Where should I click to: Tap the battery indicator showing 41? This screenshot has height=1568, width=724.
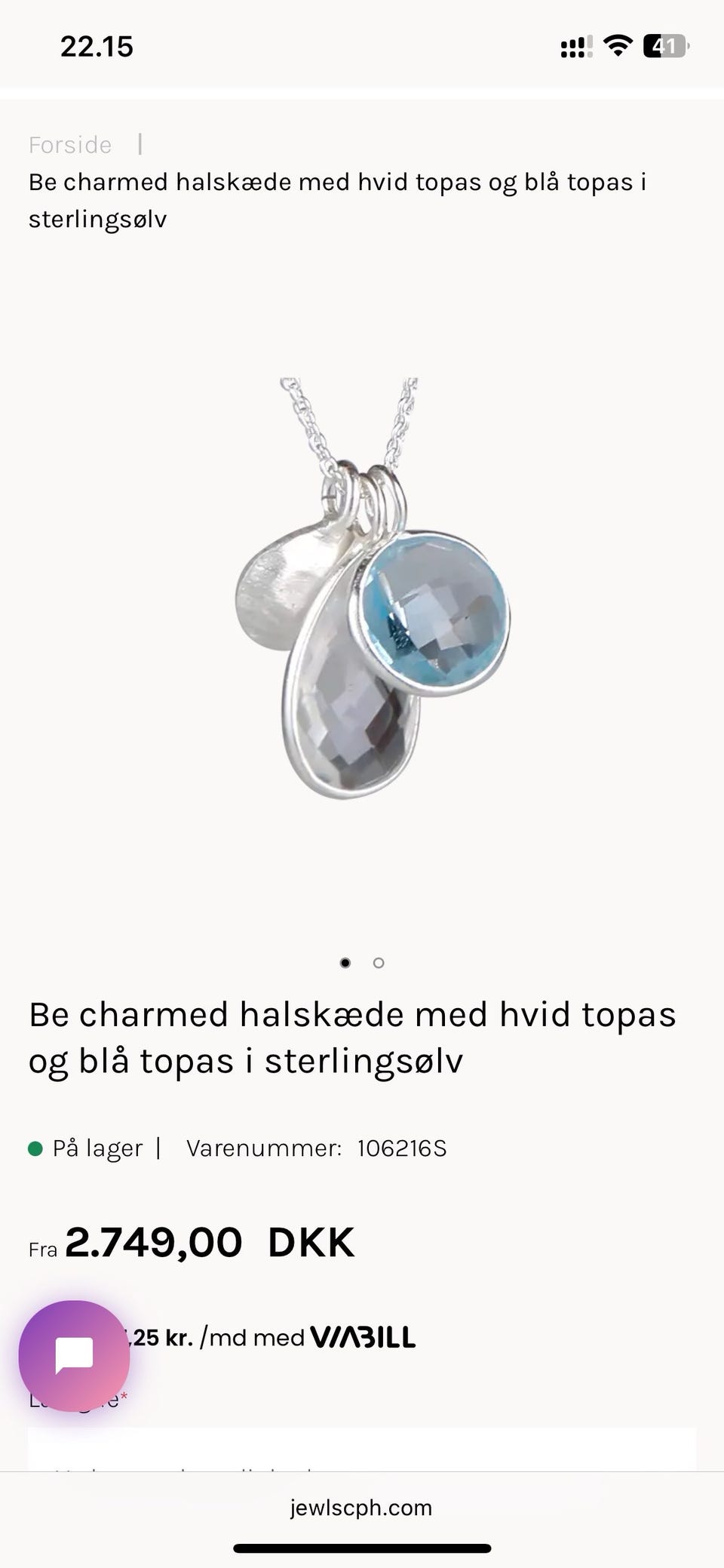[665, 47]
